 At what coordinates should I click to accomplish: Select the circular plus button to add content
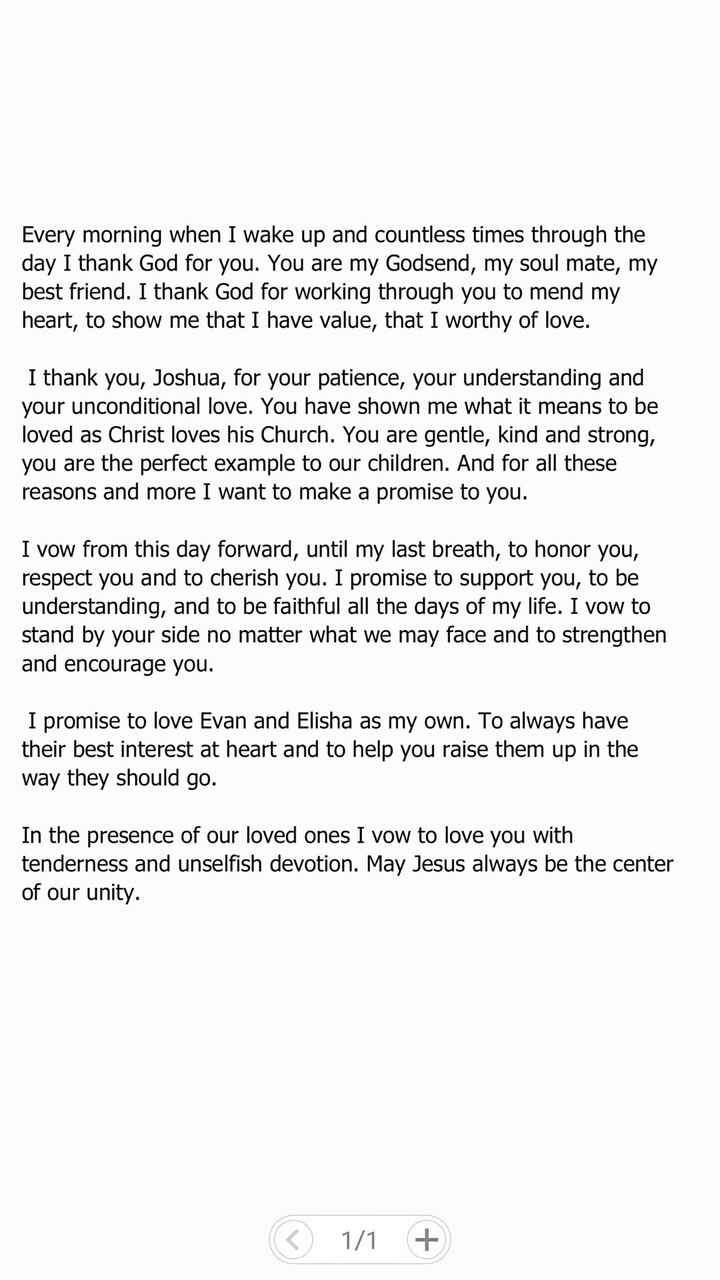coord(425,1239)
